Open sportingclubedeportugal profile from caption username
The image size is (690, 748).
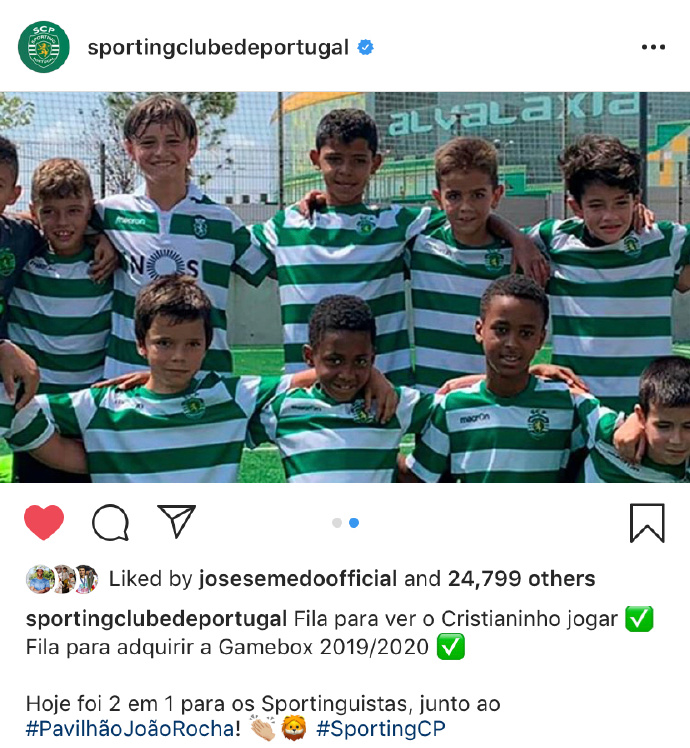point(156,619)
